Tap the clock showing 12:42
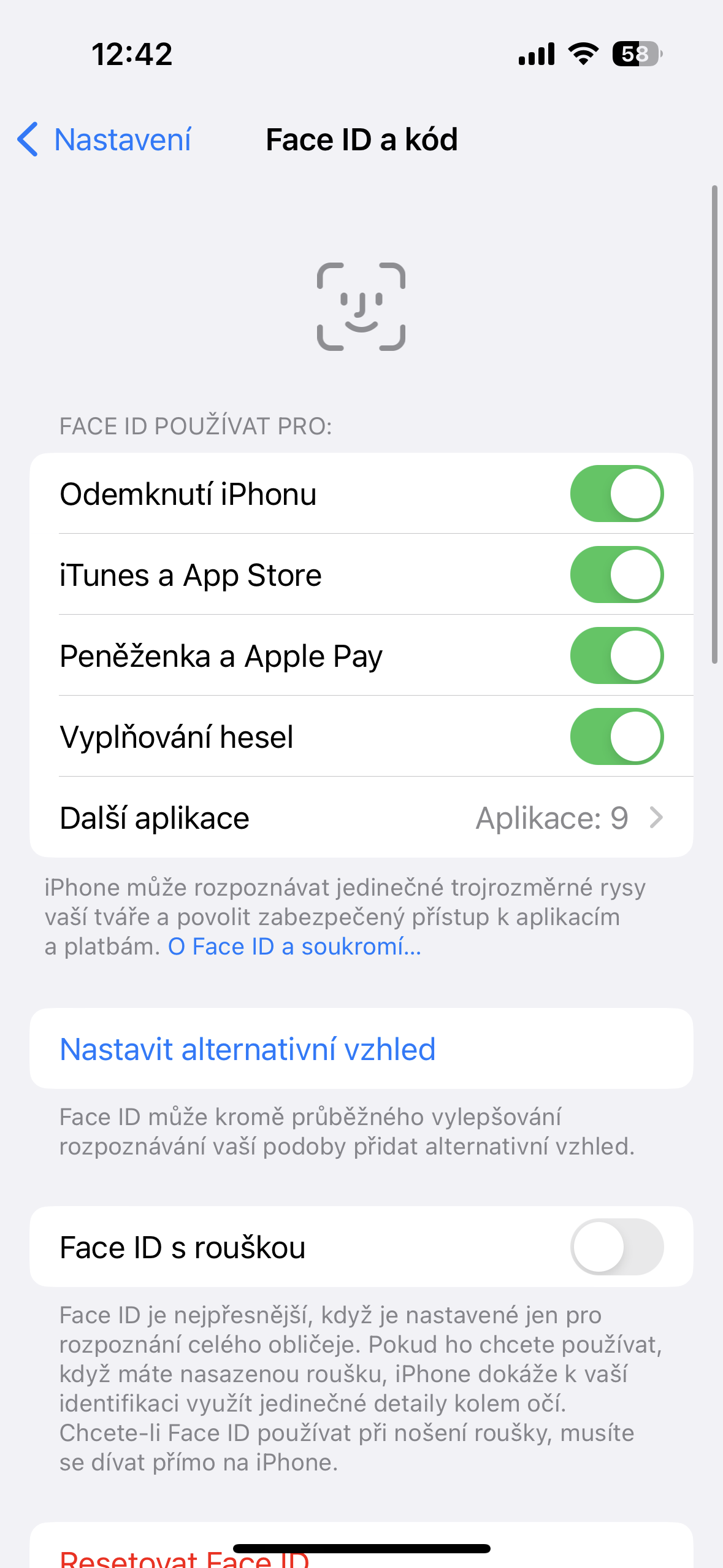The height and width of the screenshot is (1568, 723). pos(131,55)
